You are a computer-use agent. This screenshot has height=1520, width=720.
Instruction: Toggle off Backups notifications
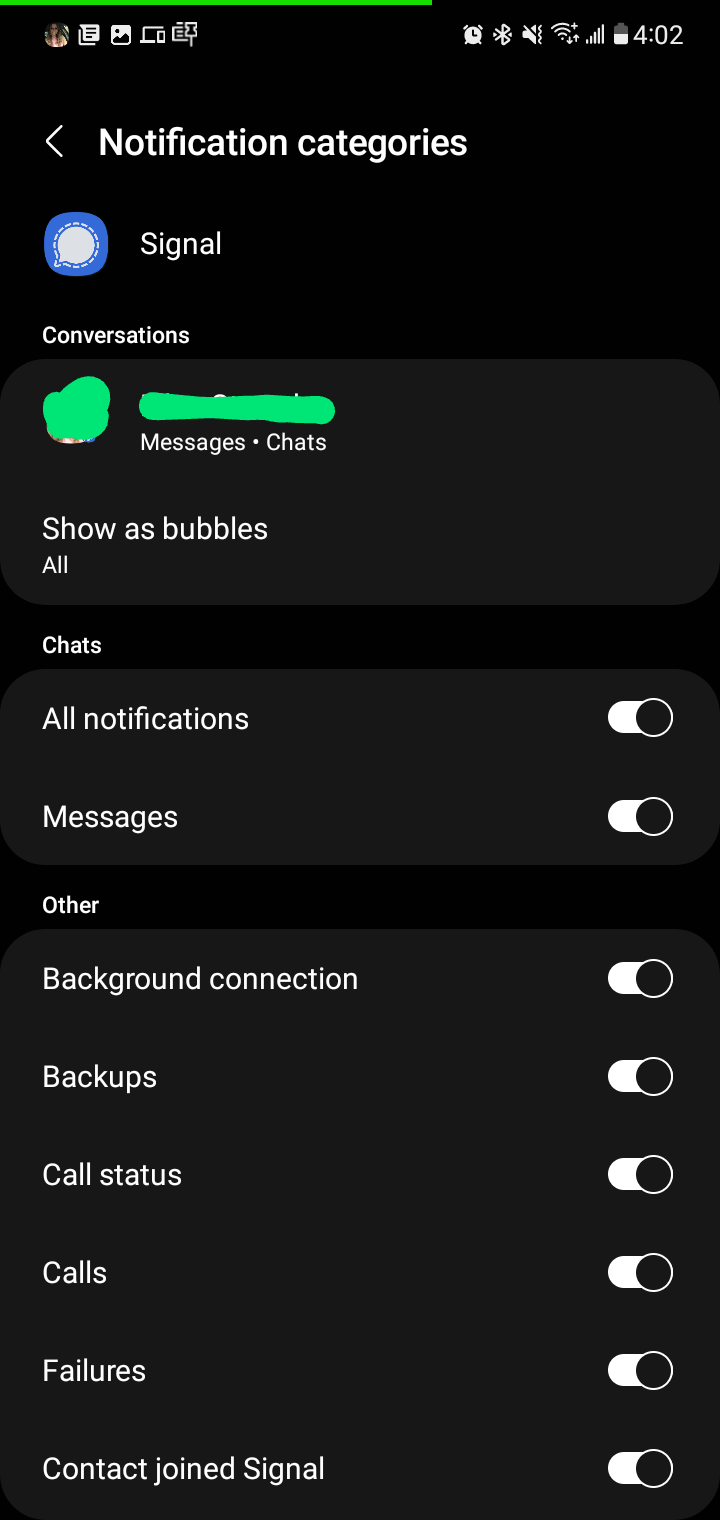tap(640, 1076)
